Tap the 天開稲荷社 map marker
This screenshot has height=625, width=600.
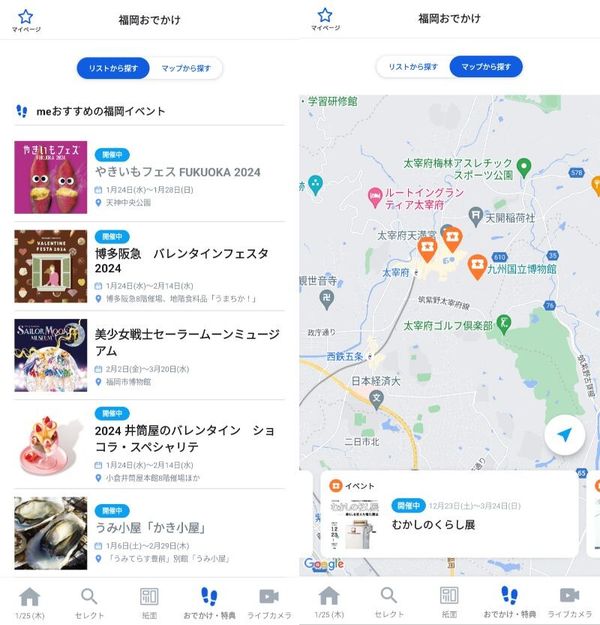pyautogui.click(x=475, y=216)
